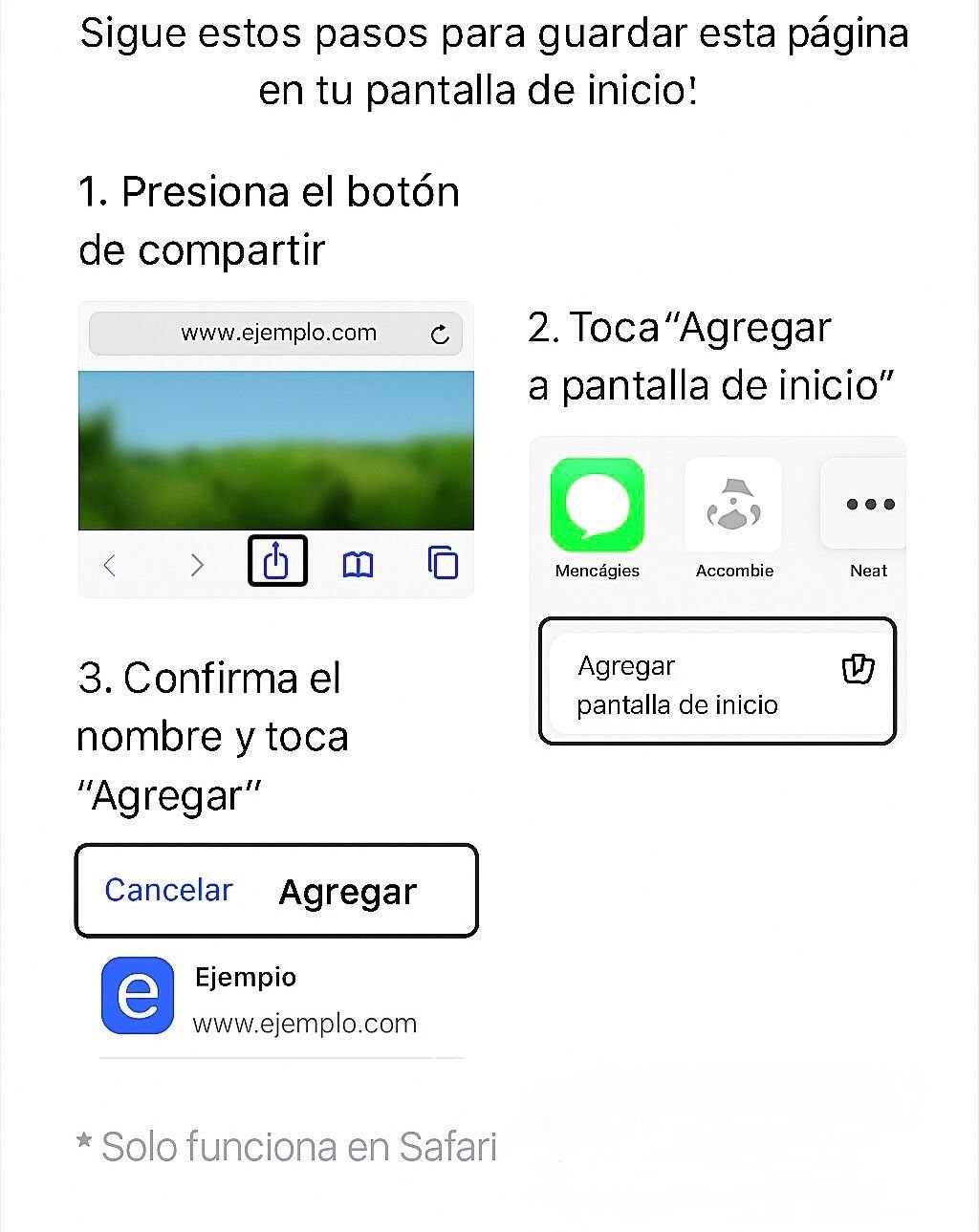Select the highlighted share button outline

tap(277, 562)
